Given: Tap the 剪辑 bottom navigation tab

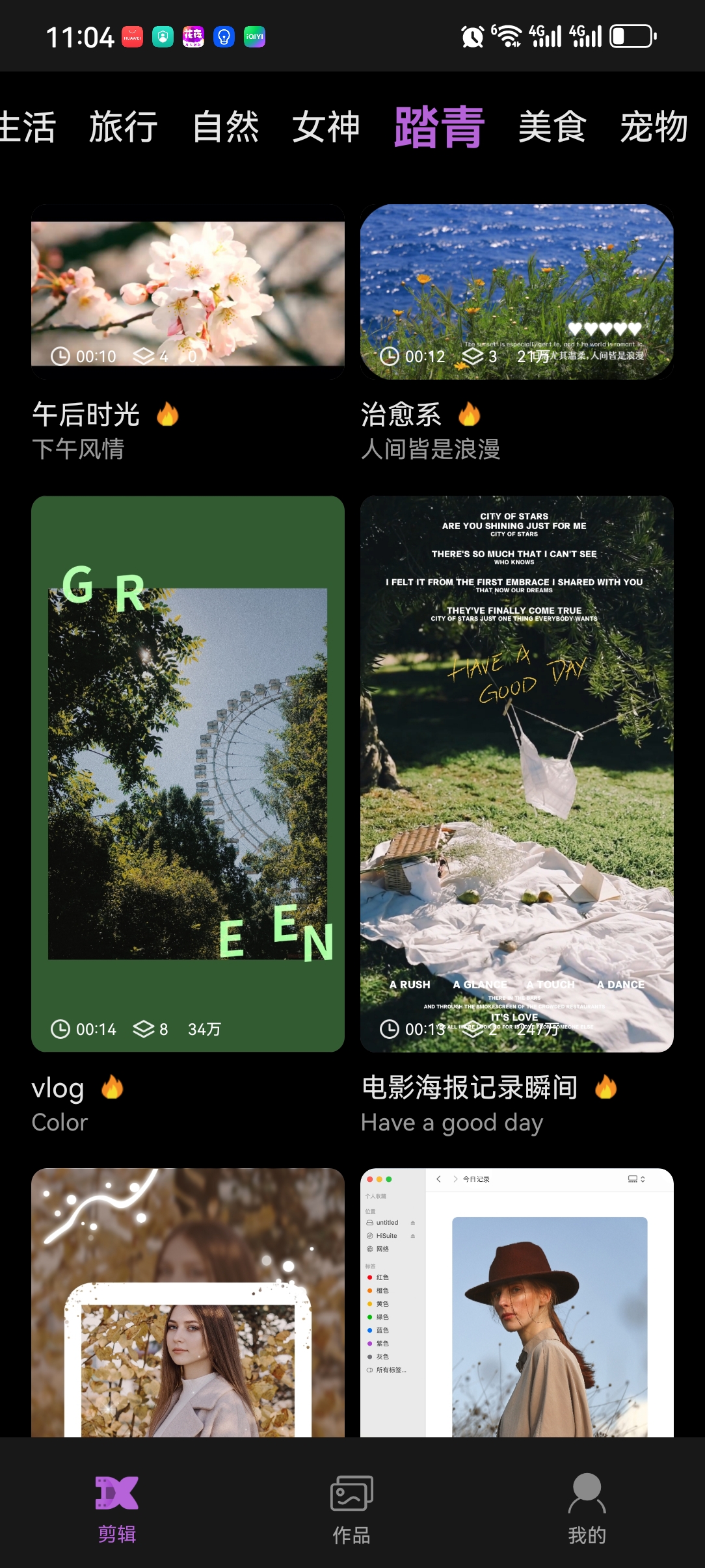Looking at the screenshot, I should (117, 1509).
